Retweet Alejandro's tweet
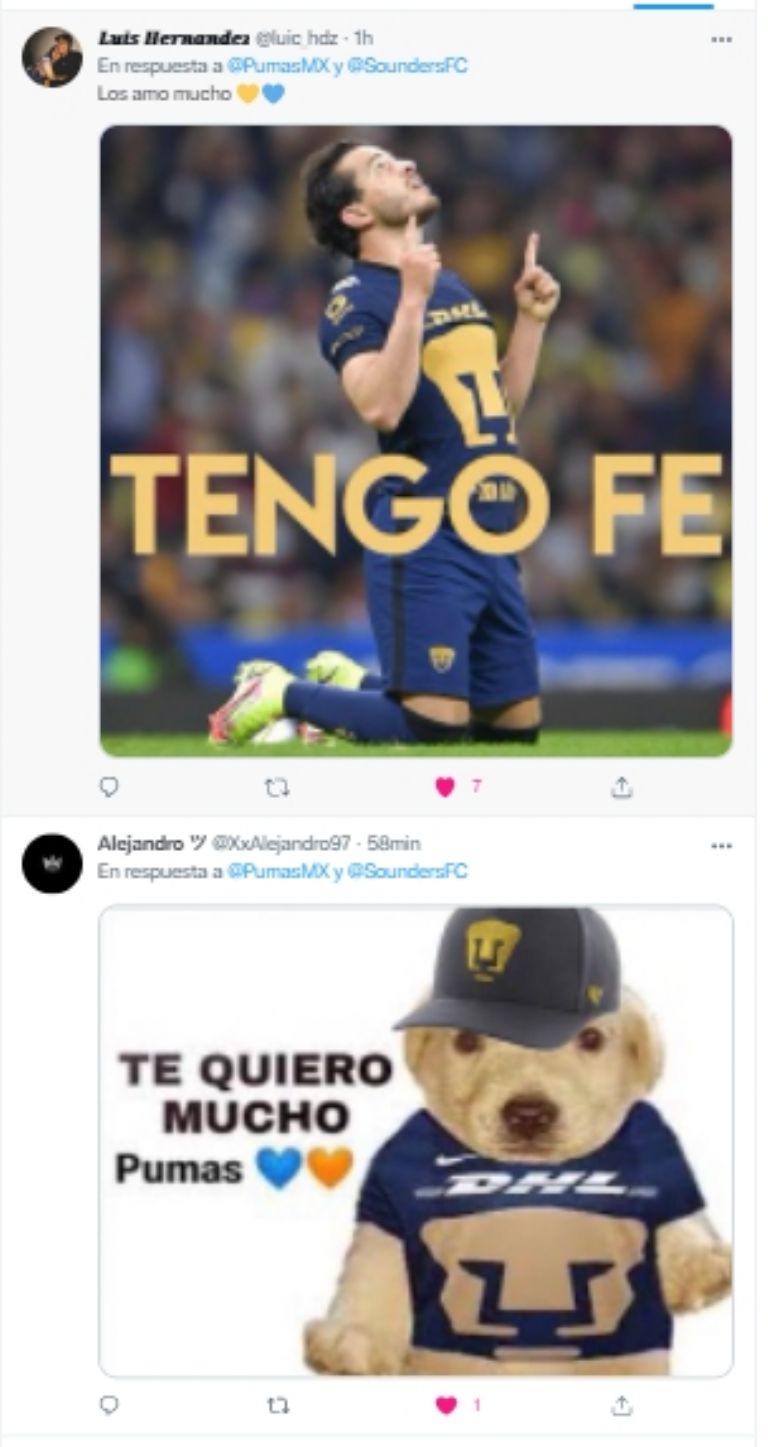The width and height of the screenshot is (768, 1447). (x=277, y=1405)
